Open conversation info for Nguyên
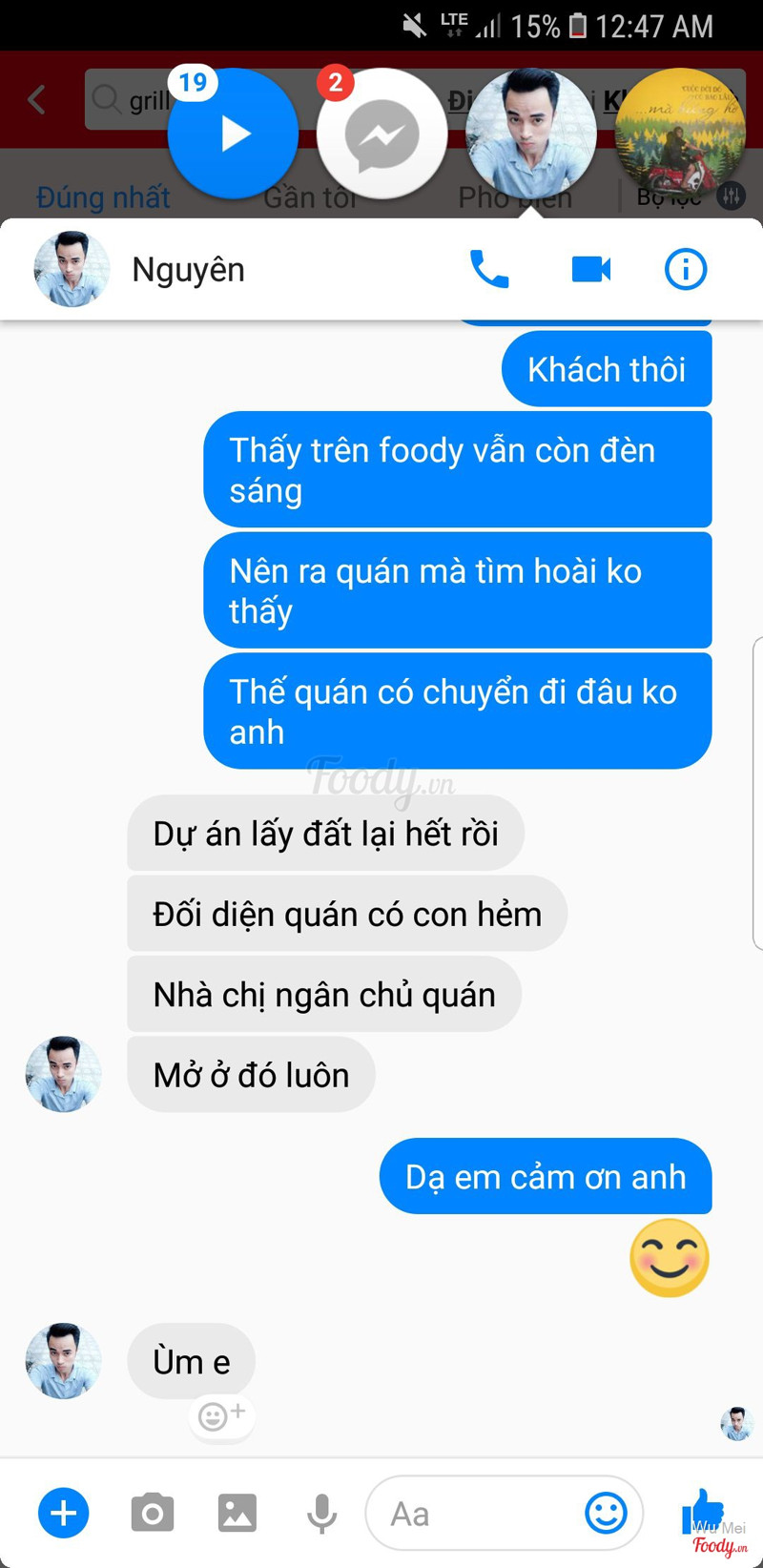 point(685,270)
